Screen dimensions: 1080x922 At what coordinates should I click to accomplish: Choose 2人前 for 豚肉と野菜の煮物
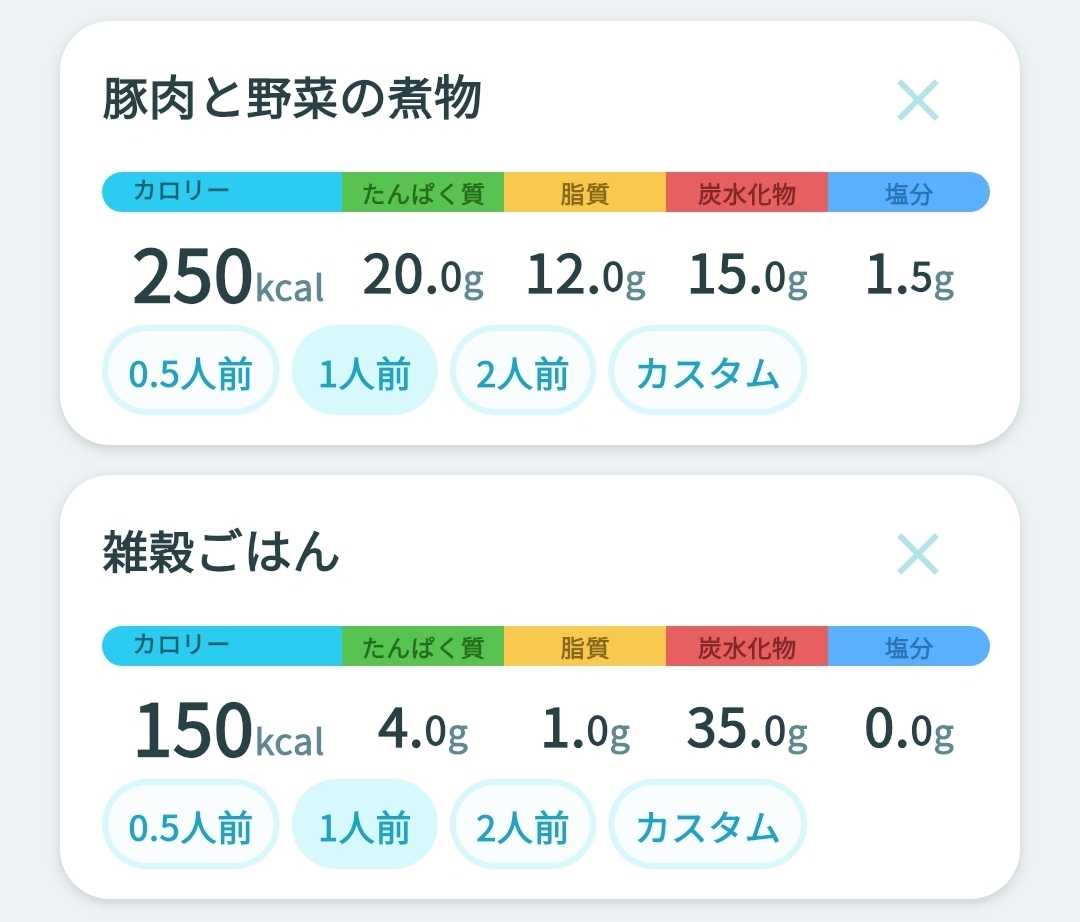(522, 370)
